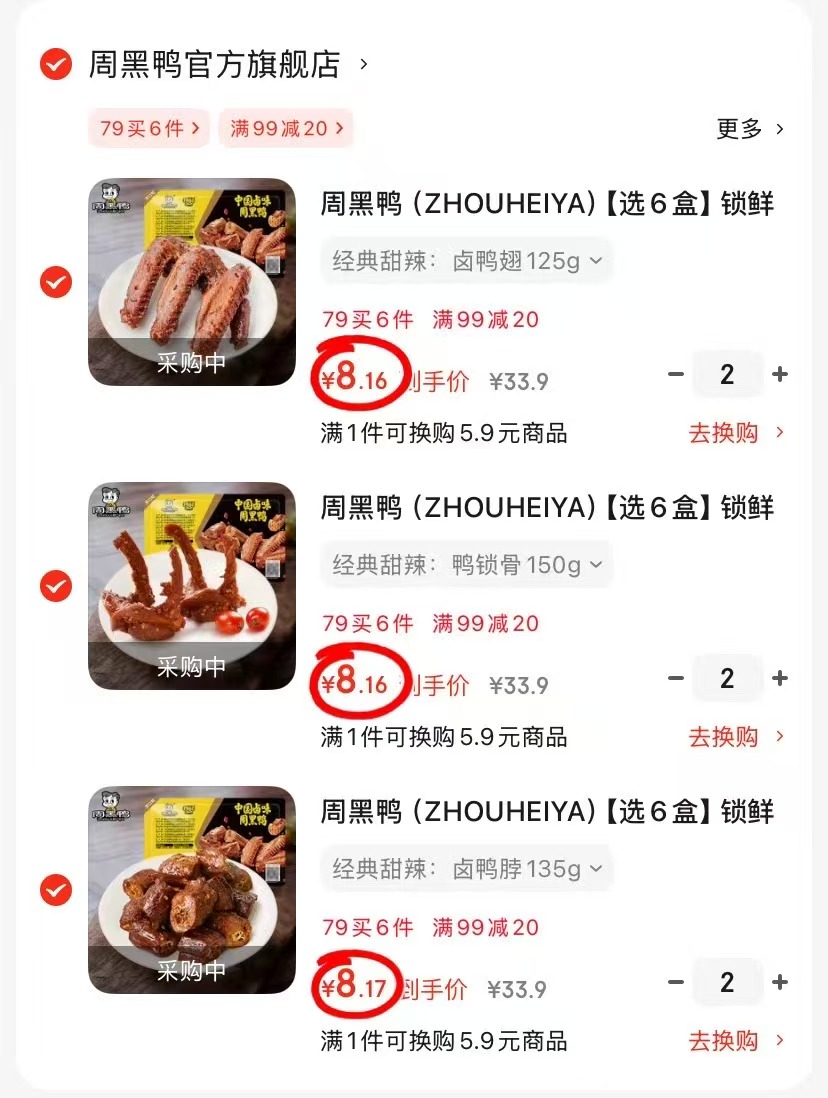Image resolution: width=828 pixels, height=1098 pixels.
Task: Uncheck the store select-all checkbox
Action: tap(55, 62)
